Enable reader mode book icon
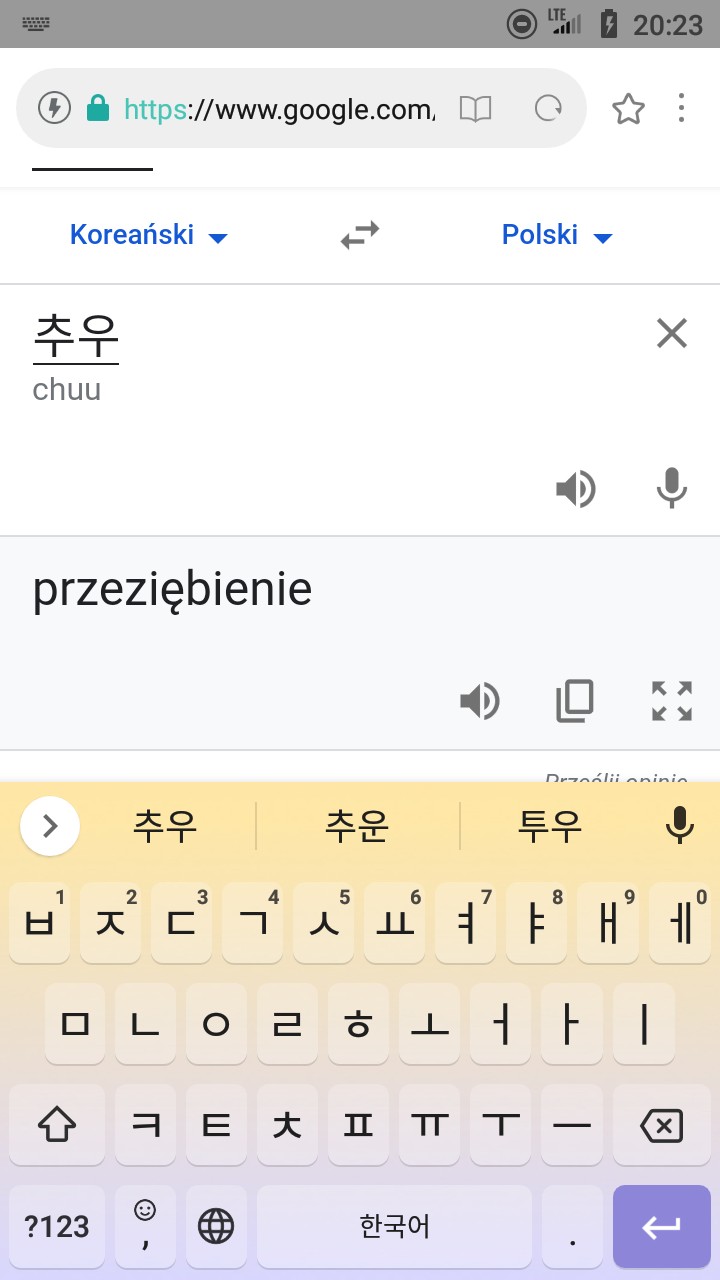The image size is (720, 1280). pyautogui.click(x=476, y=108)
